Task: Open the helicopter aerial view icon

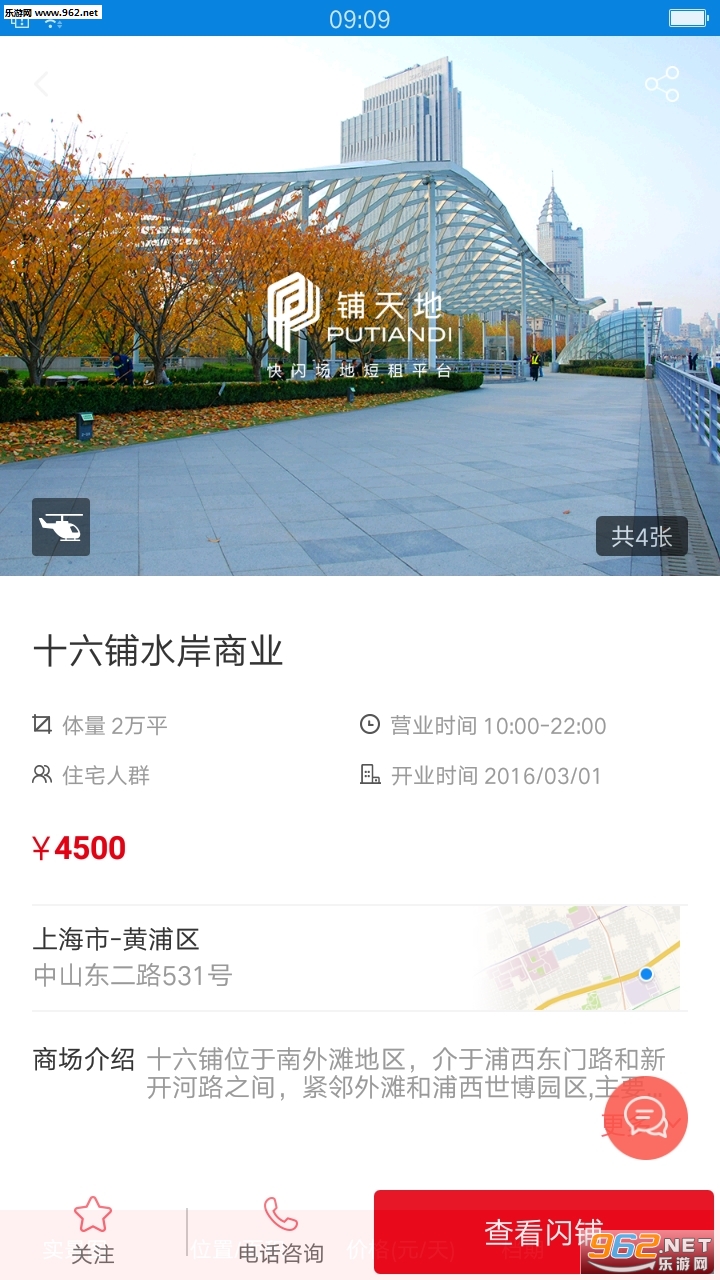Action: (x=61, y=527)
